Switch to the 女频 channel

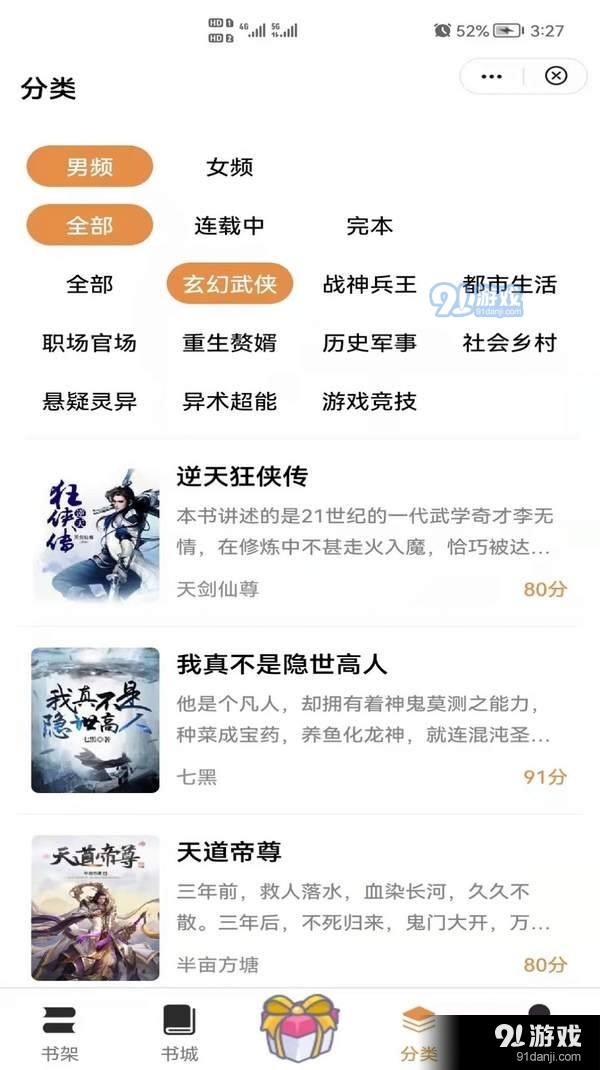[230, 167]
